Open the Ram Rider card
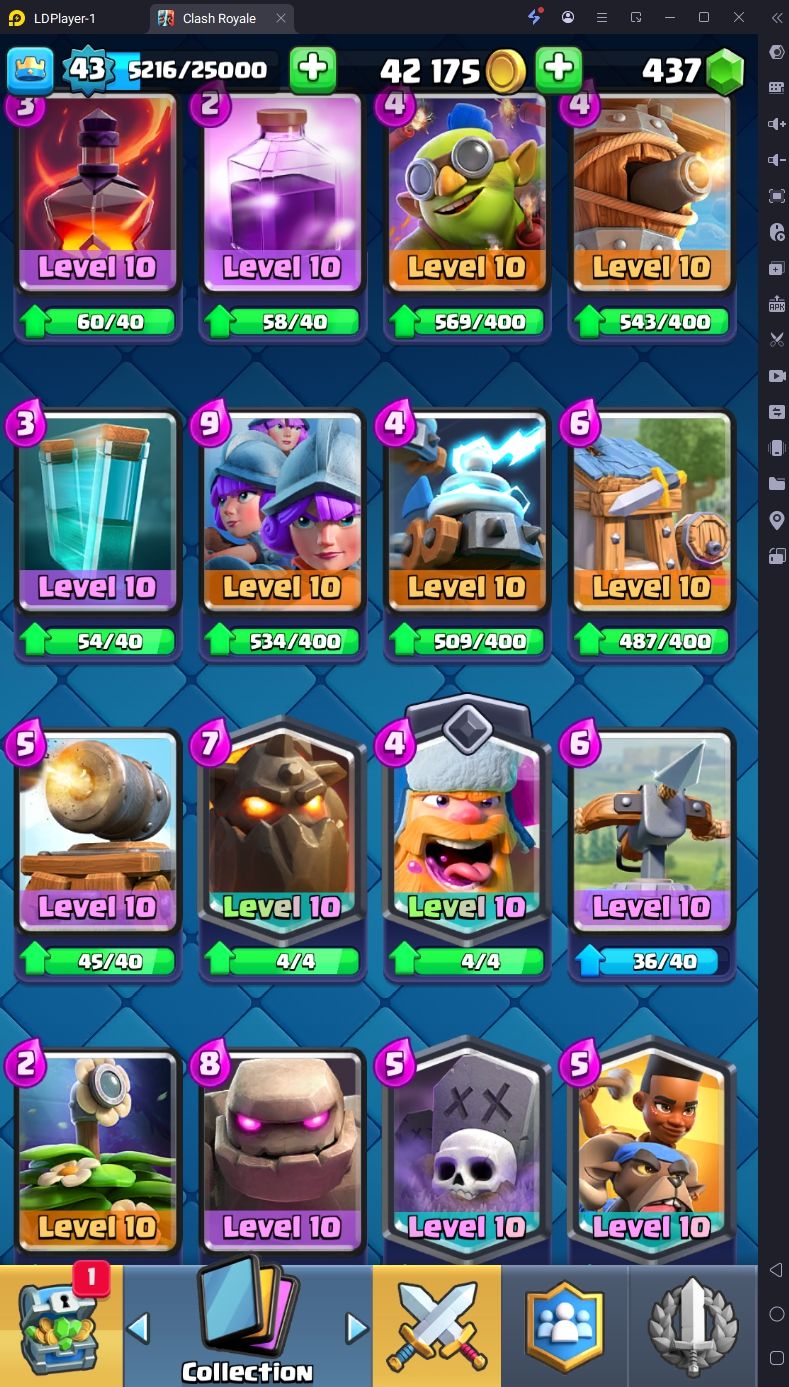The width and height of the screenshot is (789, 1387). pyautogui.click(x=651, y=1150)
